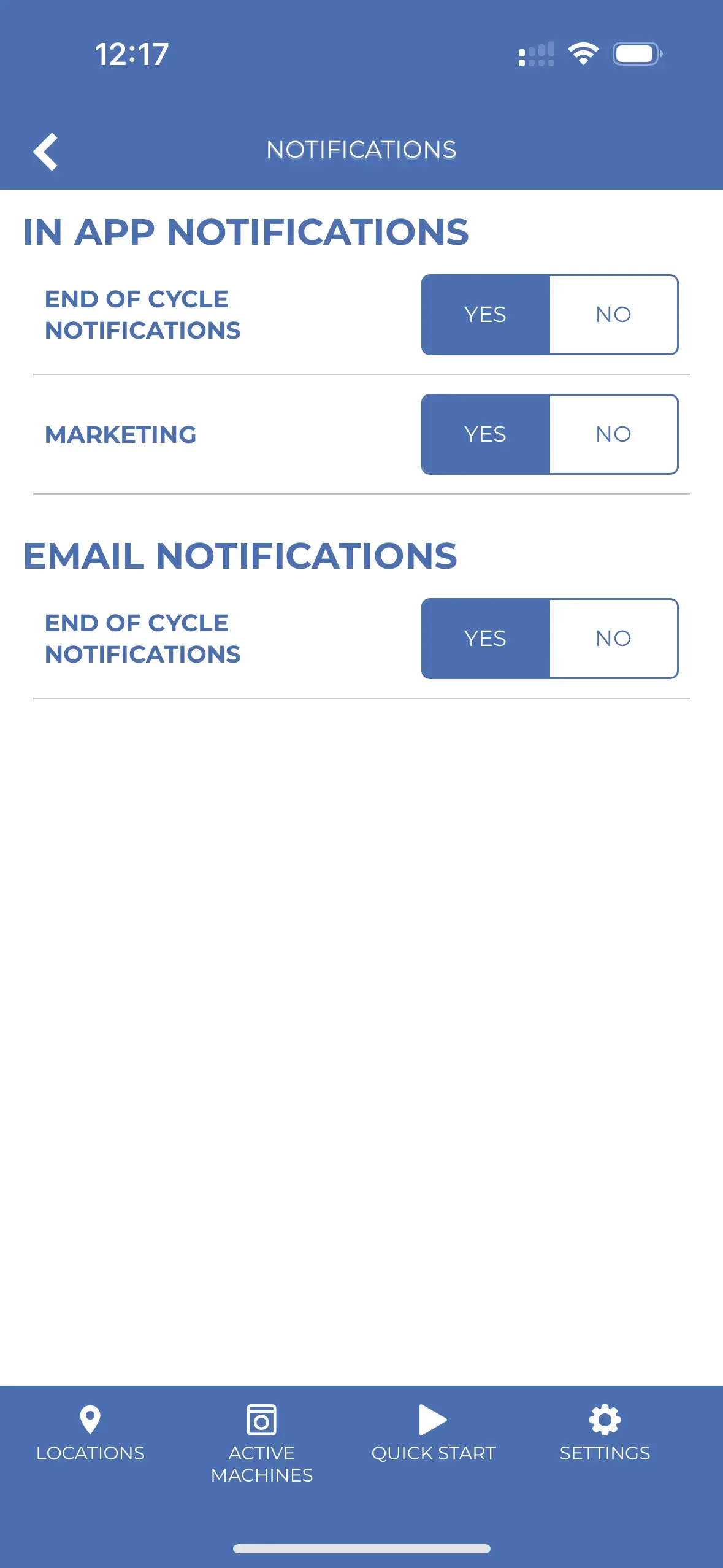Open the Locations tab
The image size is (723, 1568).
[90, 1433]
